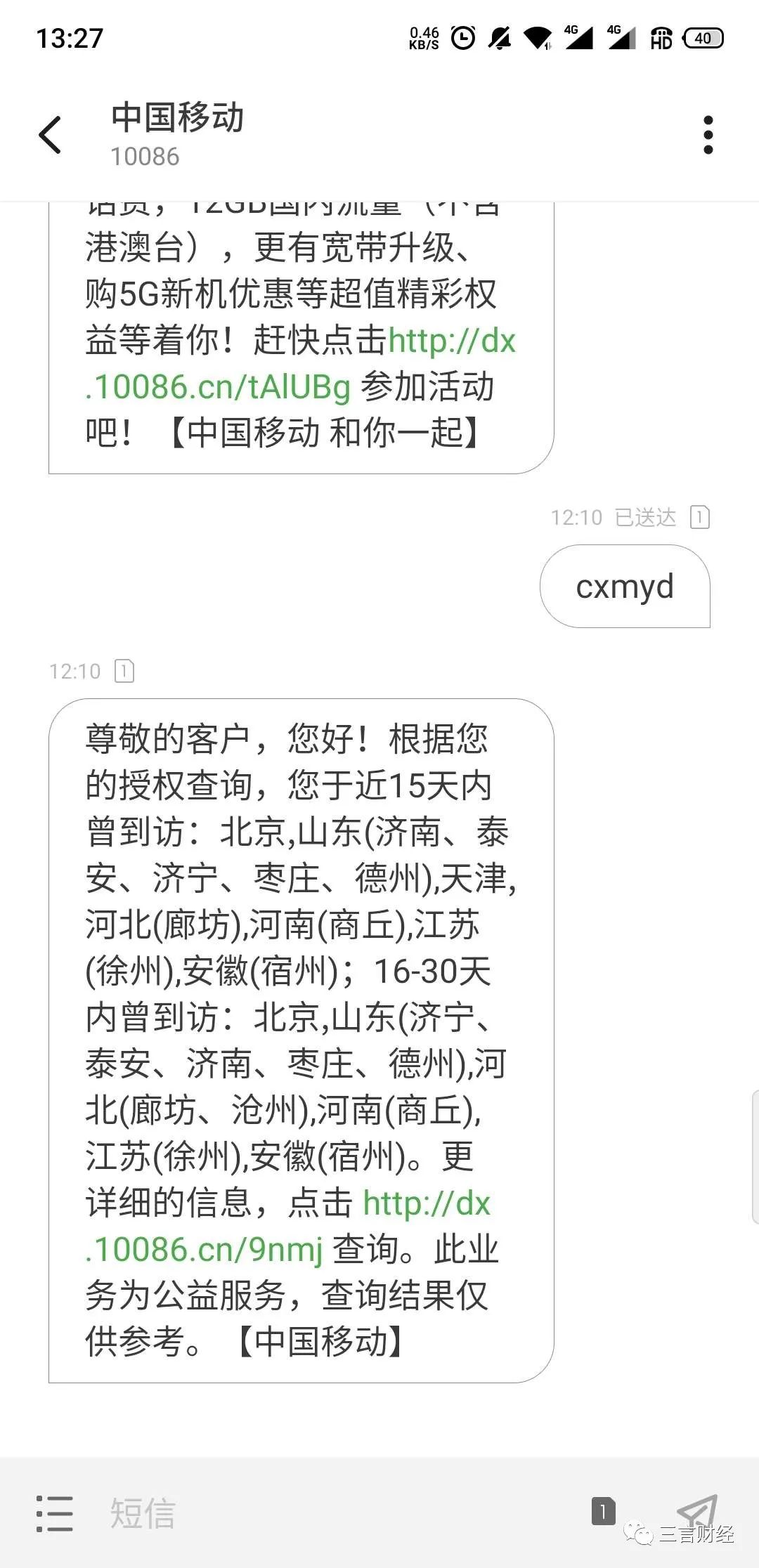Open the list menu beside the message field
This screenshot has width=759, height=1568.
coord(55,1513)
